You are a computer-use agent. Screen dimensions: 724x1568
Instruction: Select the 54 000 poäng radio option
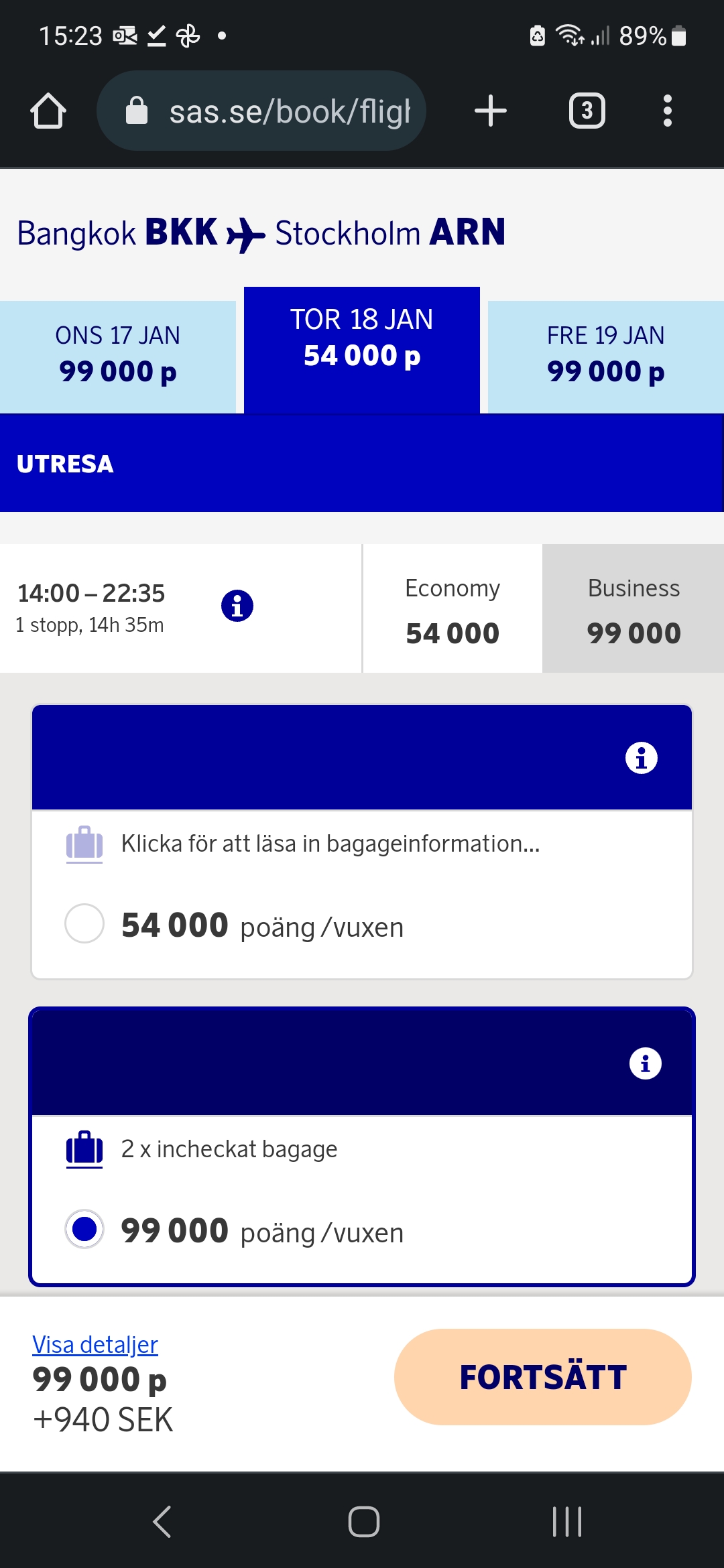tap(84, 923)
